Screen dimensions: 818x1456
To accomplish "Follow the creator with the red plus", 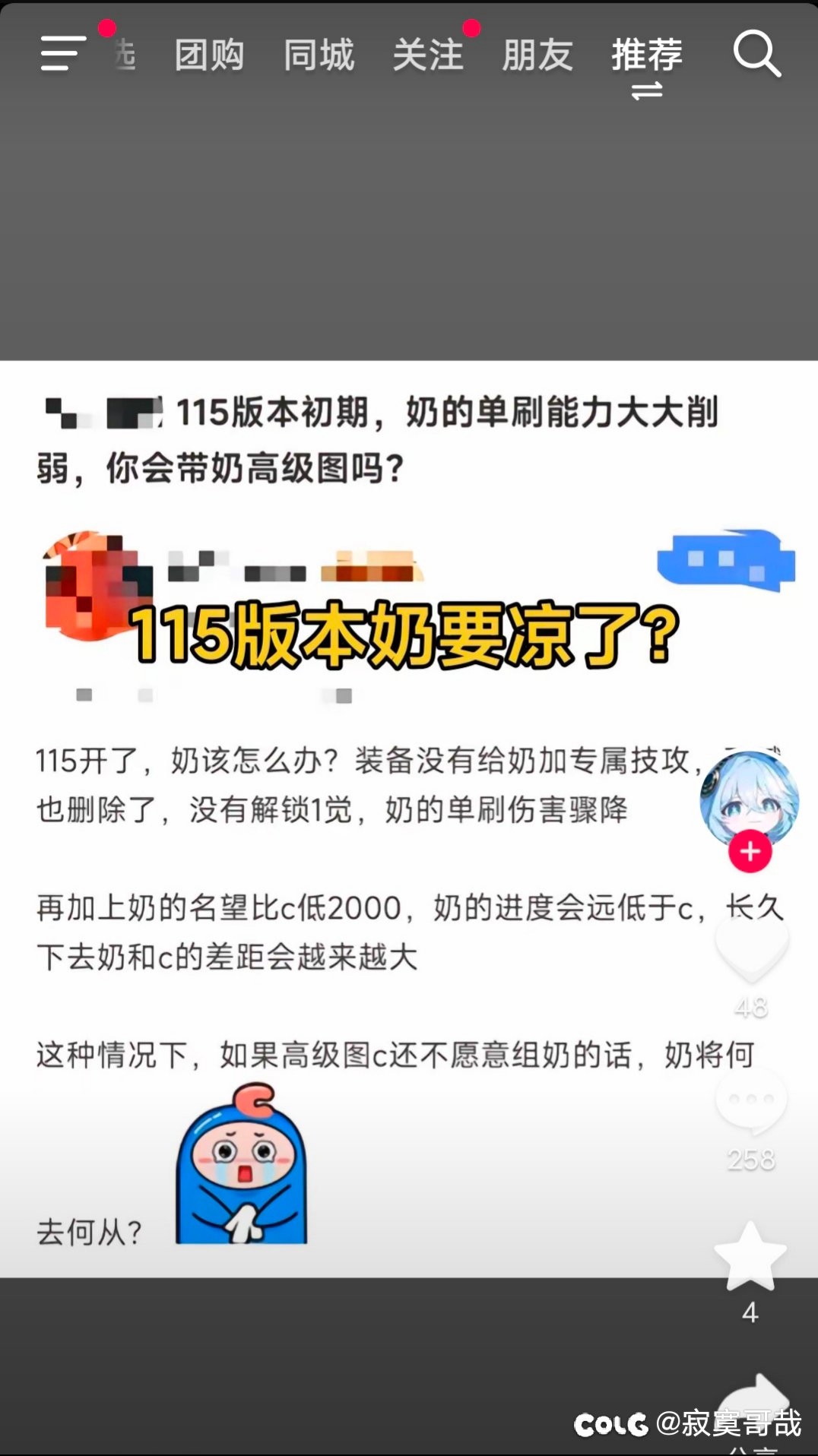I will (x=750, y=852).
